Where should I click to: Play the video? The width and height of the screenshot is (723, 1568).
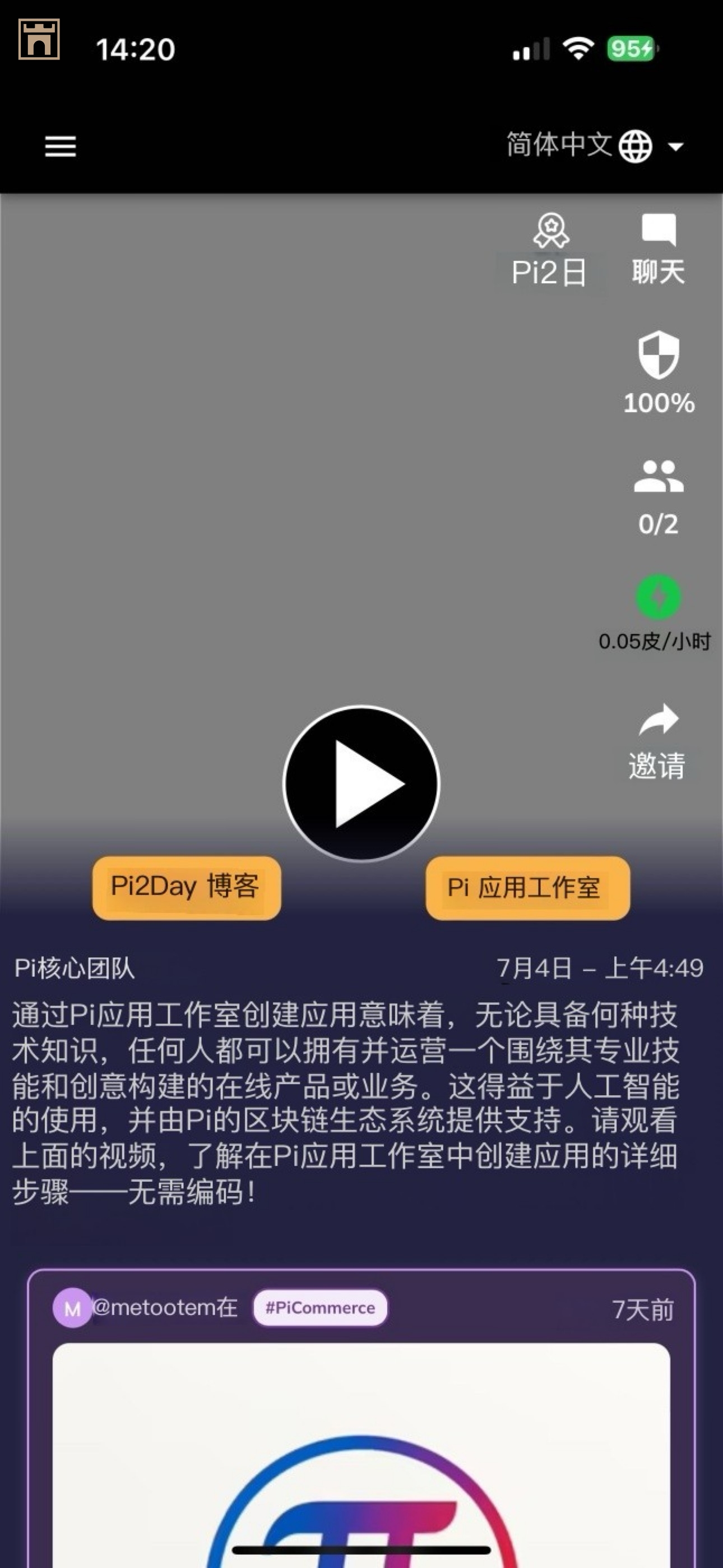click(361, 783)
